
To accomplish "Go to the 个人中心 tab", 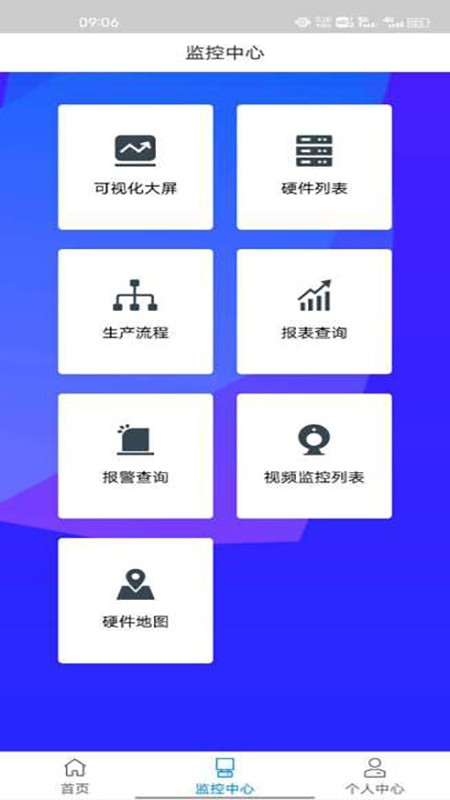I will (x=374, y=776).
